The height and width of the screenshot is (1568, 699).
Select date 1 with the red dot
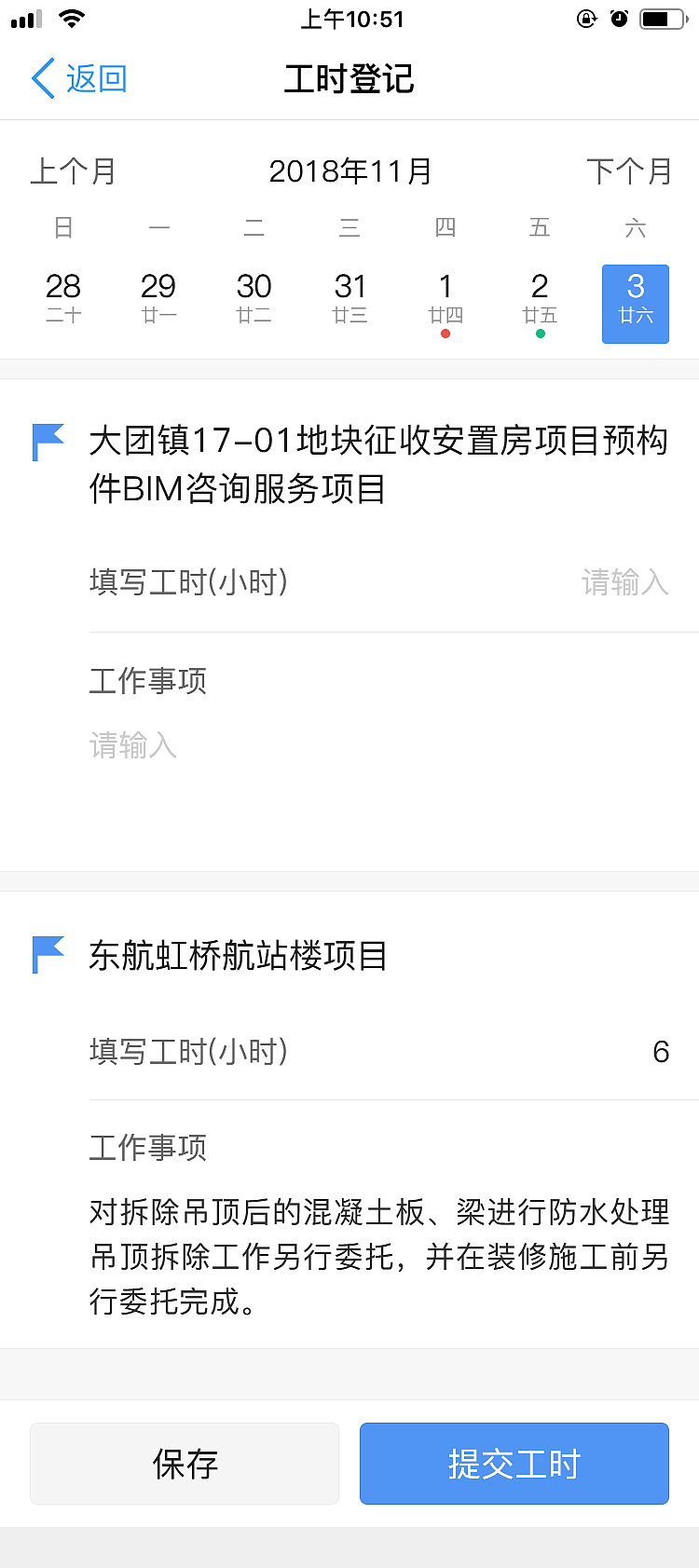pos(445,298)
